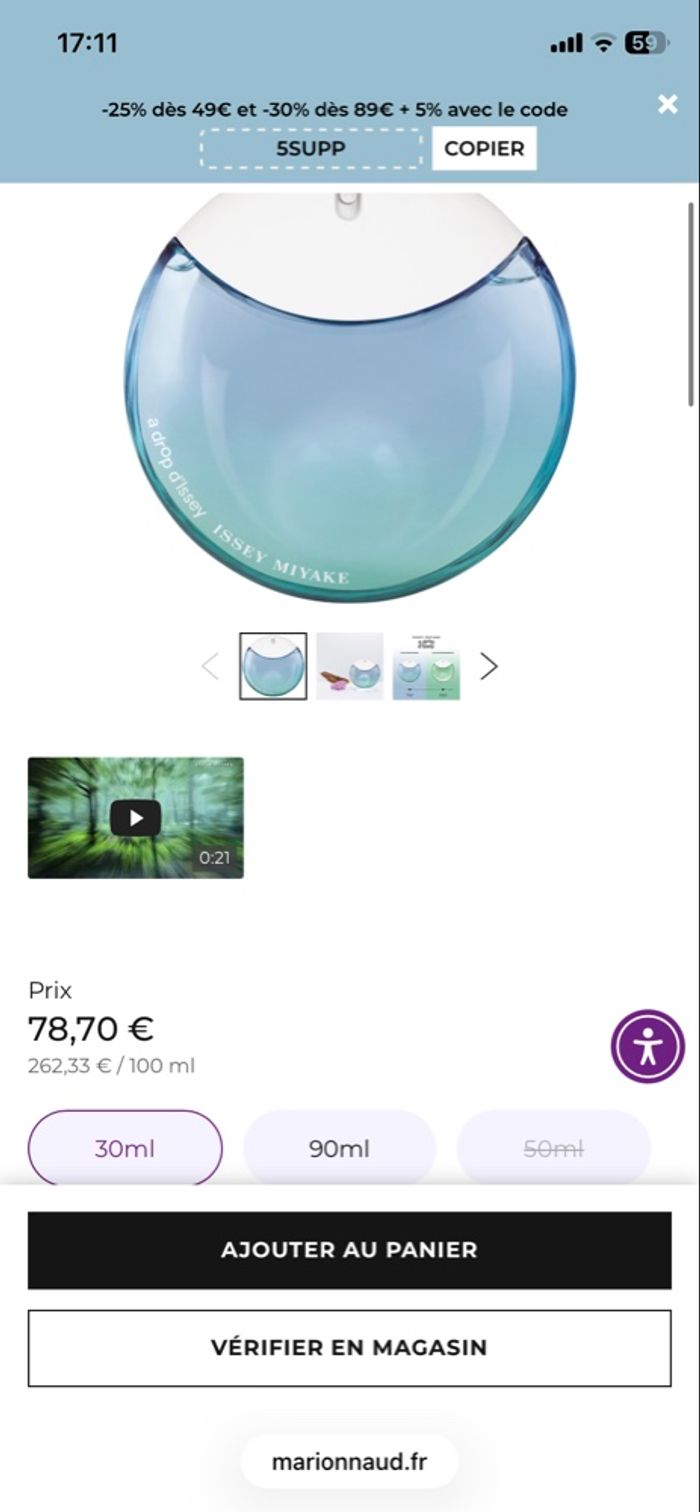Dismiss the promo code banner
Screen dimensions: 700x1512
point(667,104)
